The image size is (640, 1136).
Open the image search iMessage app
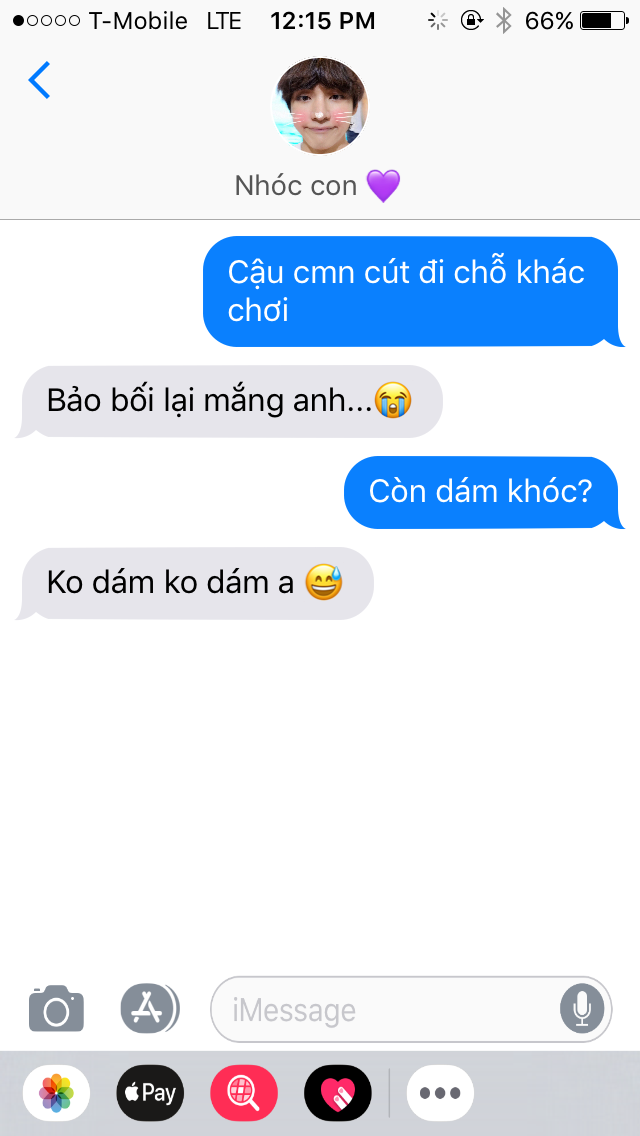[244, 1093]
